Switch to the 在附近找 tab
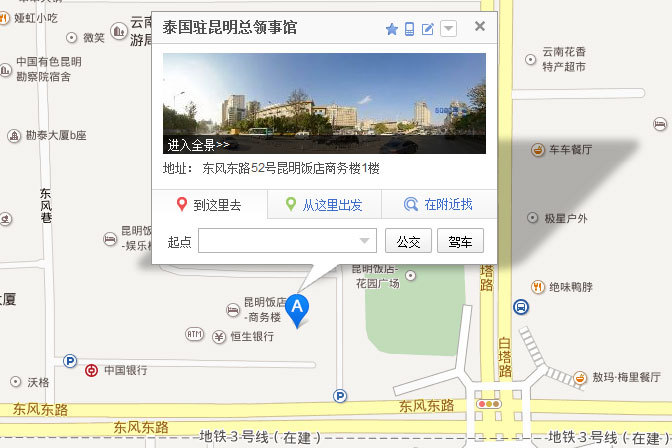 (x=438, y=205)
